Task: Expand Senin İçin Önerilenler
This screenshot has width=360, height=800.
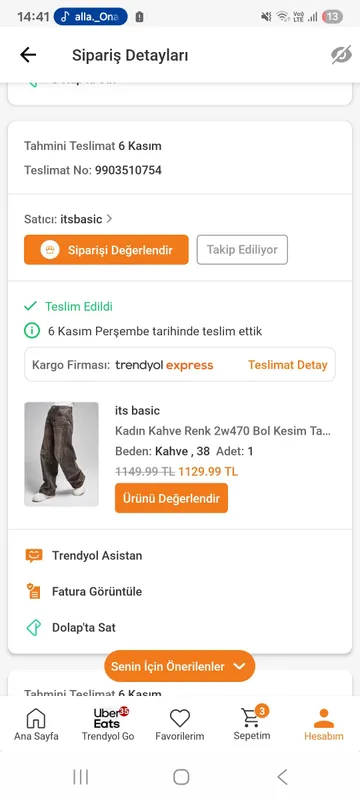Action: point(179,666)
